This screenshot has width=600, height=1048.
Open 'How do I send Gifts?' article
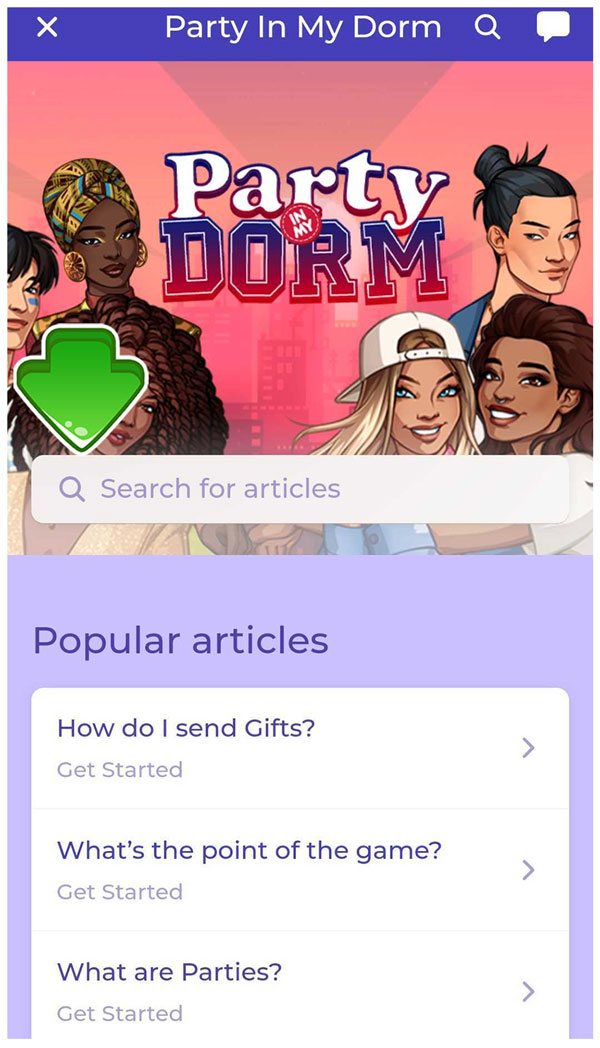[x=300, y=747]
